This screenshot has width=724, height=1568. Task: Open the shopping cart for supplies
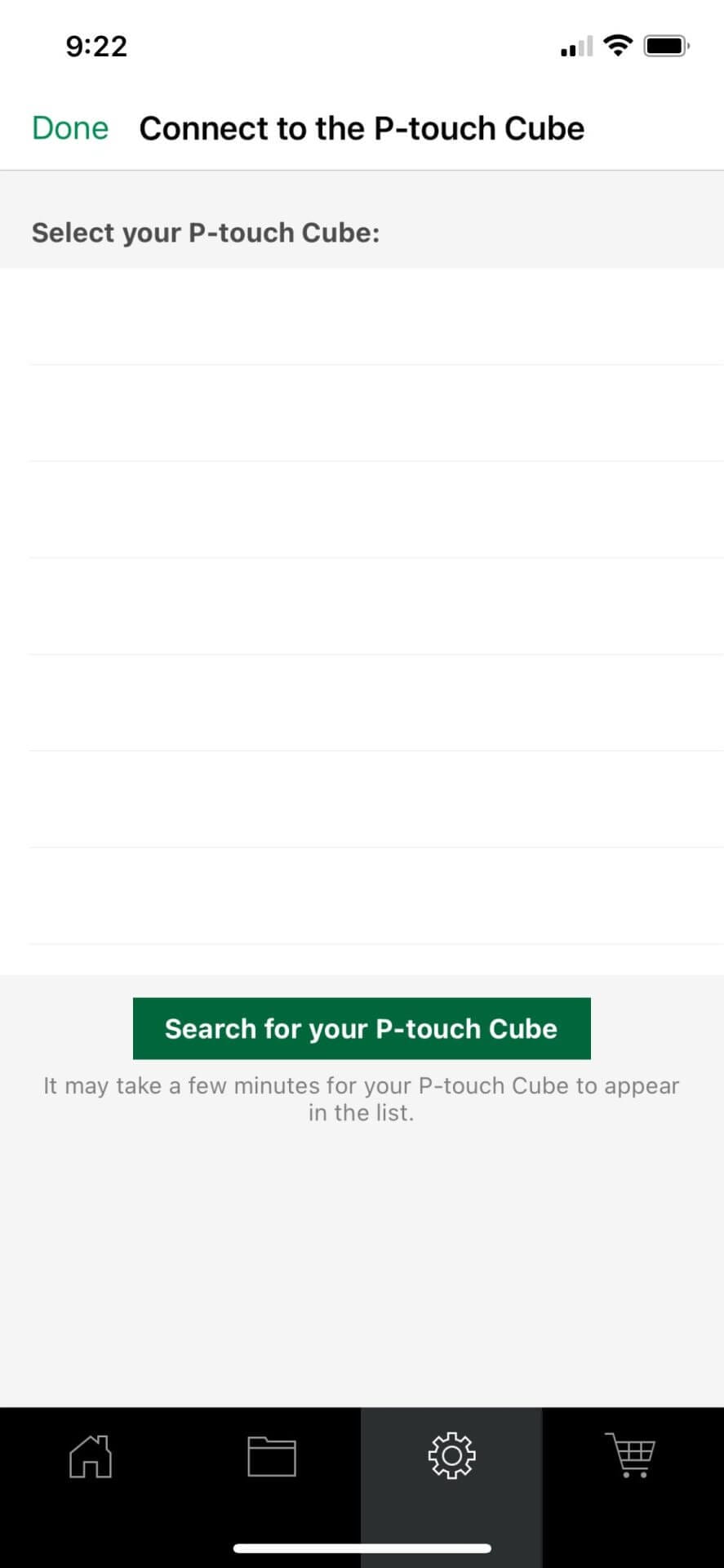[633, 1457]
